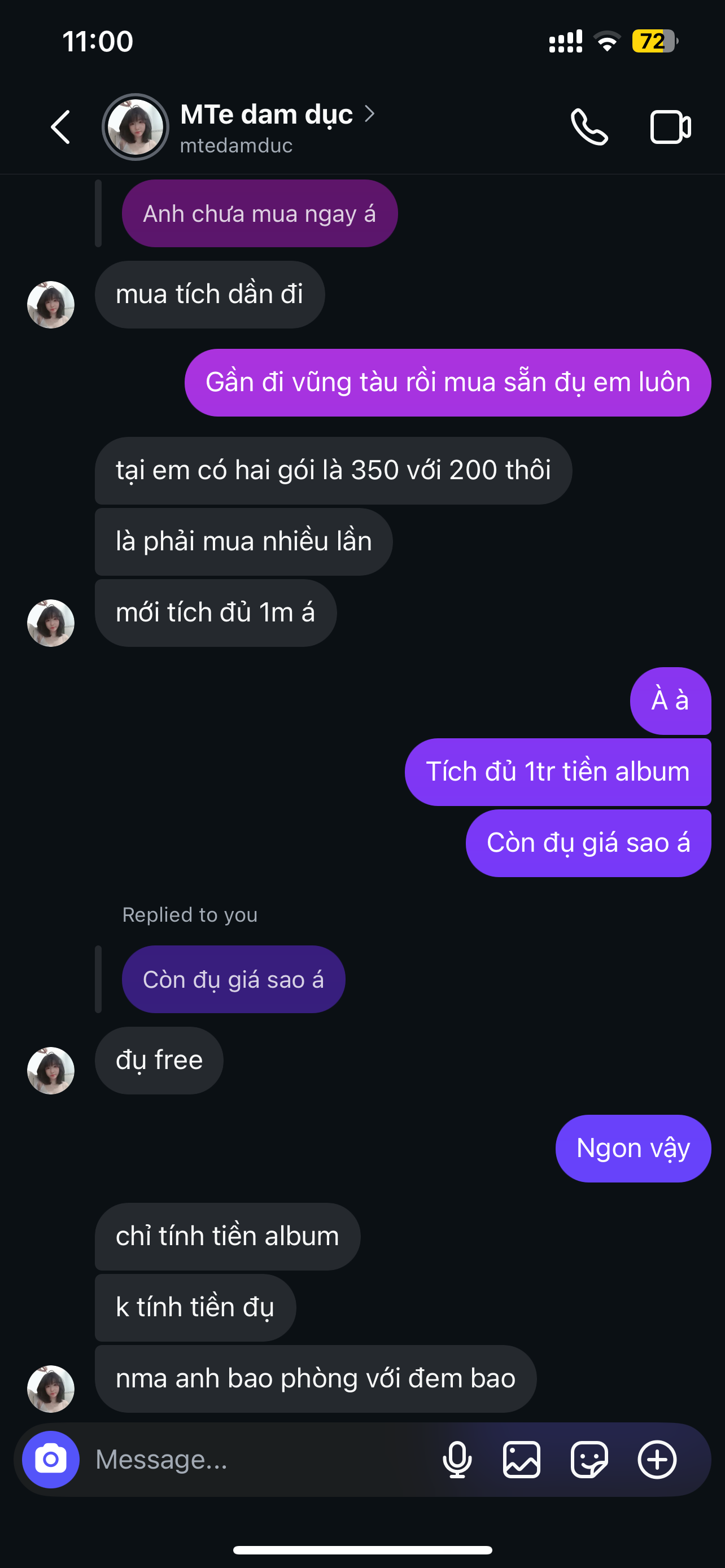Go back to the message list

coord(60,127)
